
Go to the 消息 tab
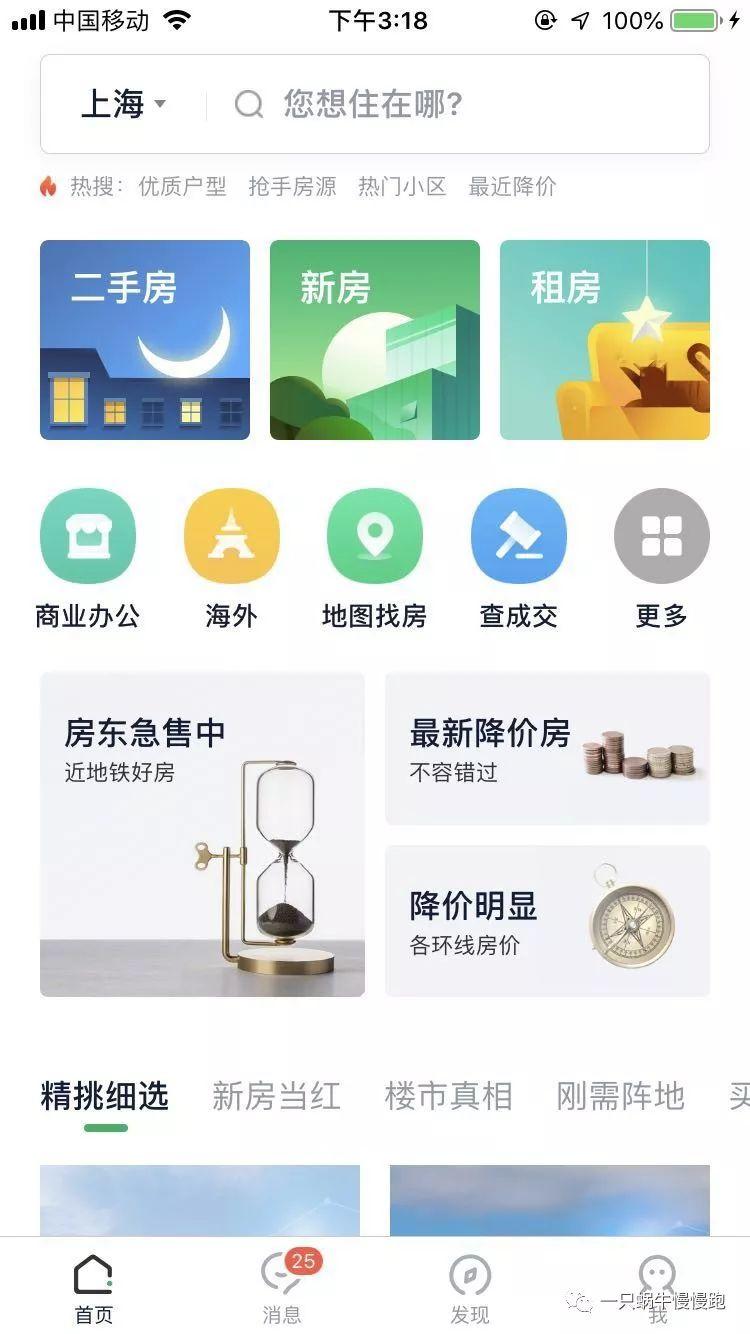tap(283, 1288)
